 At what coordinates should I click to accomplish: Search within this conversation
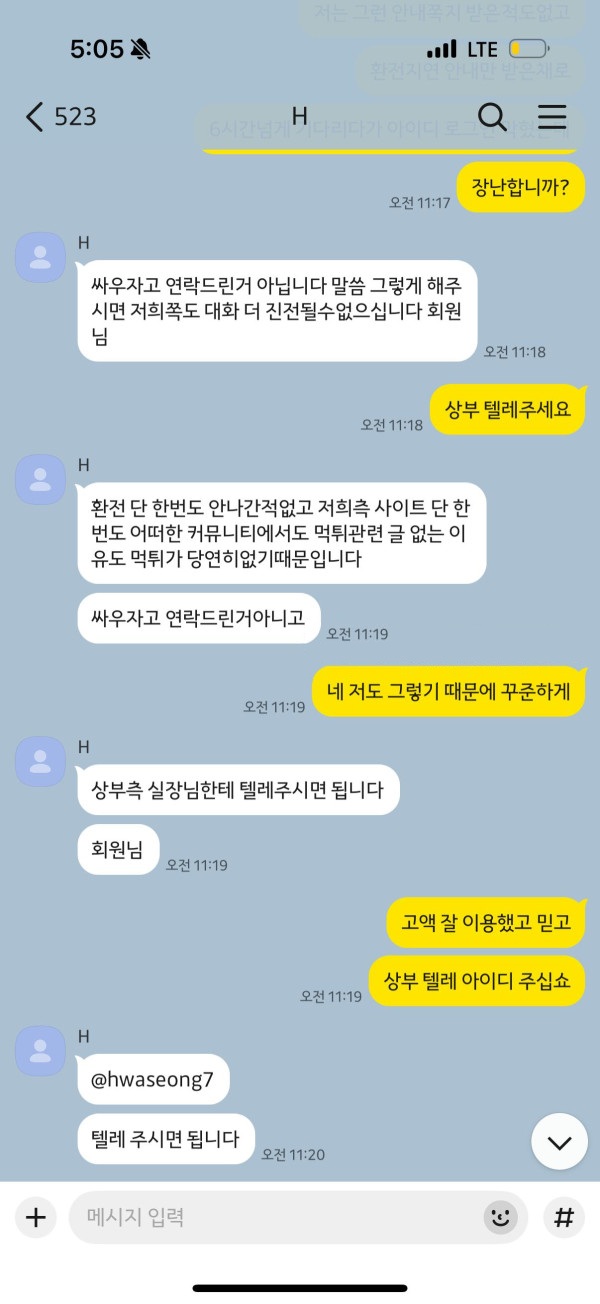tap(492, 117)
